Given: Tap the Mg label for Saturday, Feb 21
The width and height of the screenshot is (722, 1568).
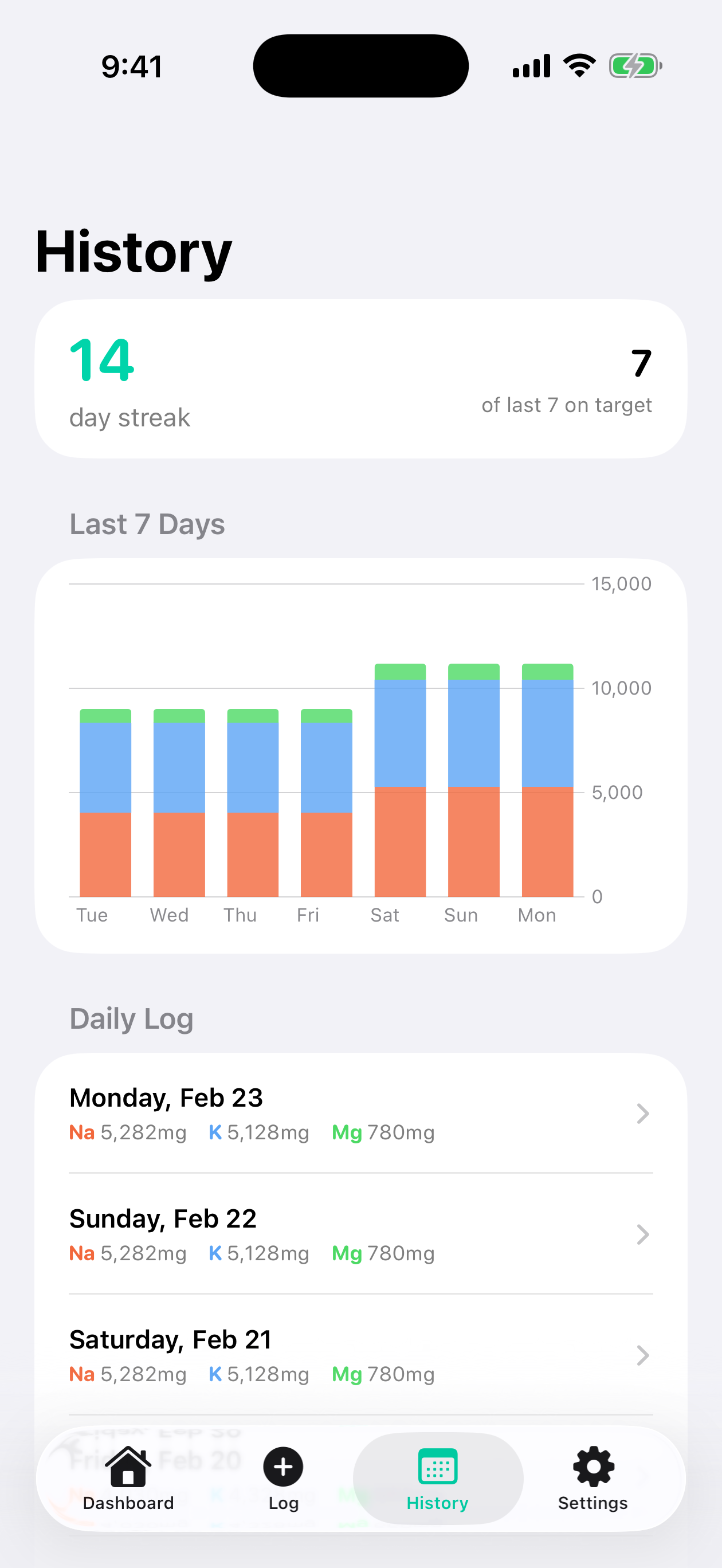Looking at the screenshot, I should (x=348, y=1374).
